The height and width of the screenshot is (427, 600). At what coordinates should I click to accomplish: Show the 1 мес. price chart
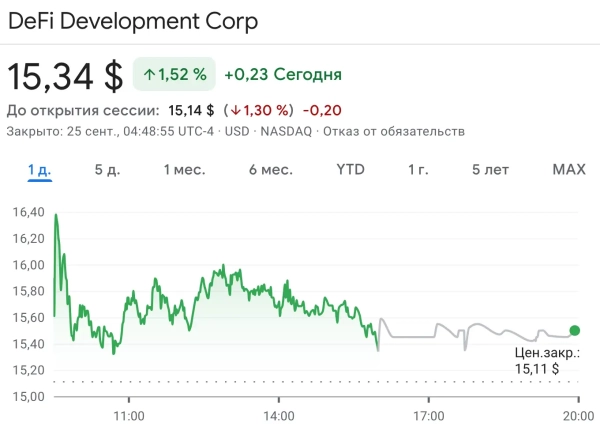coord(184,169)
